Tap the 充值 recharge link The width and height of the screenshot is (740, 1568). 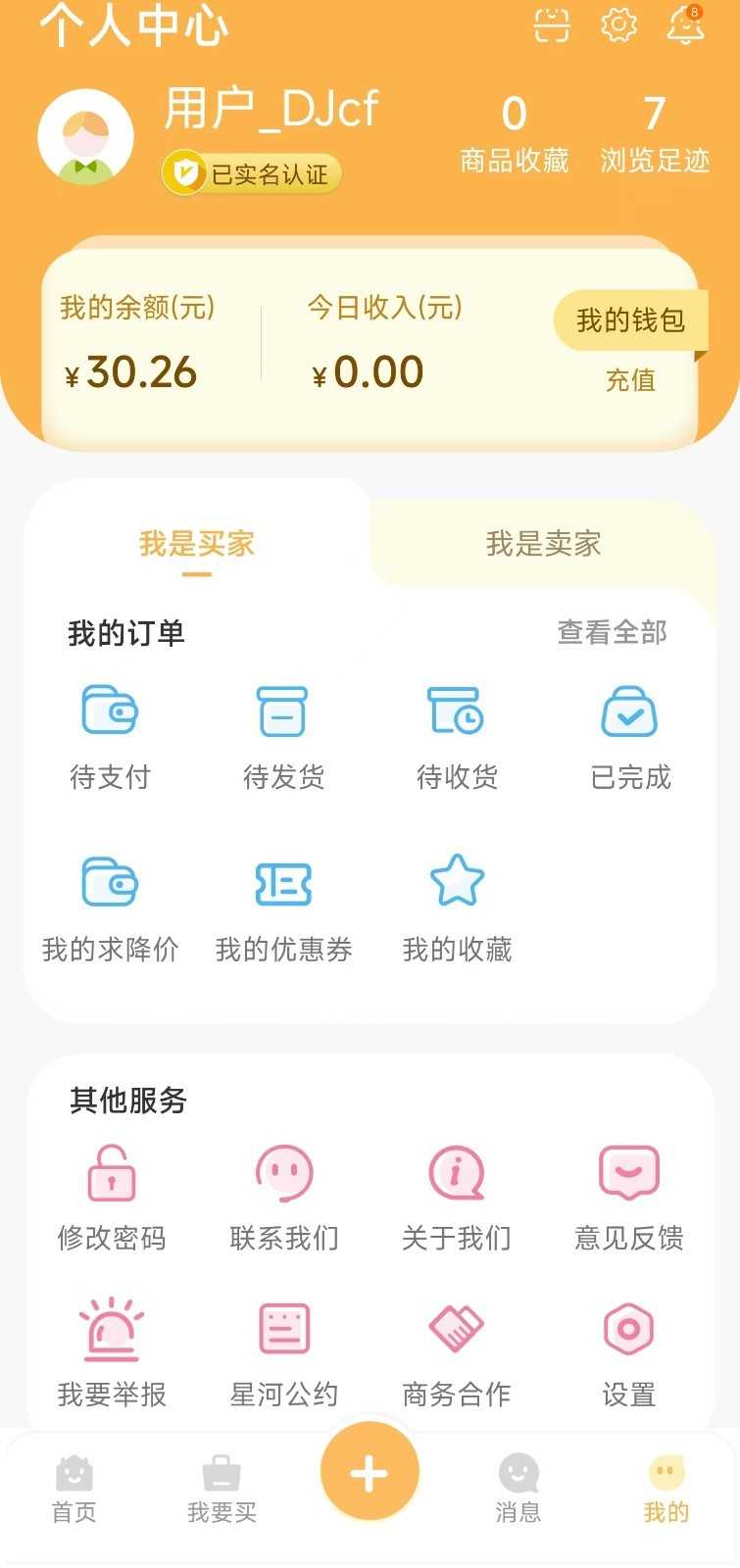630,380
